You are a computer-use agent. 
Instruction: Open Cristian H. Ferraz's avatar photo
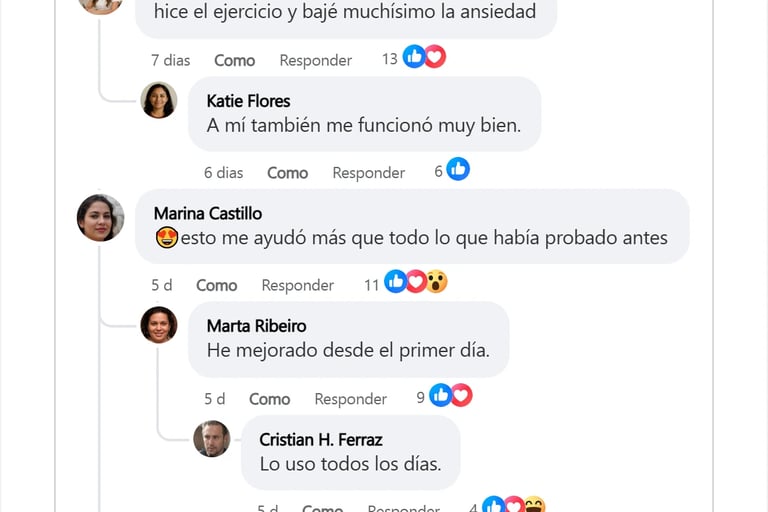212,438
